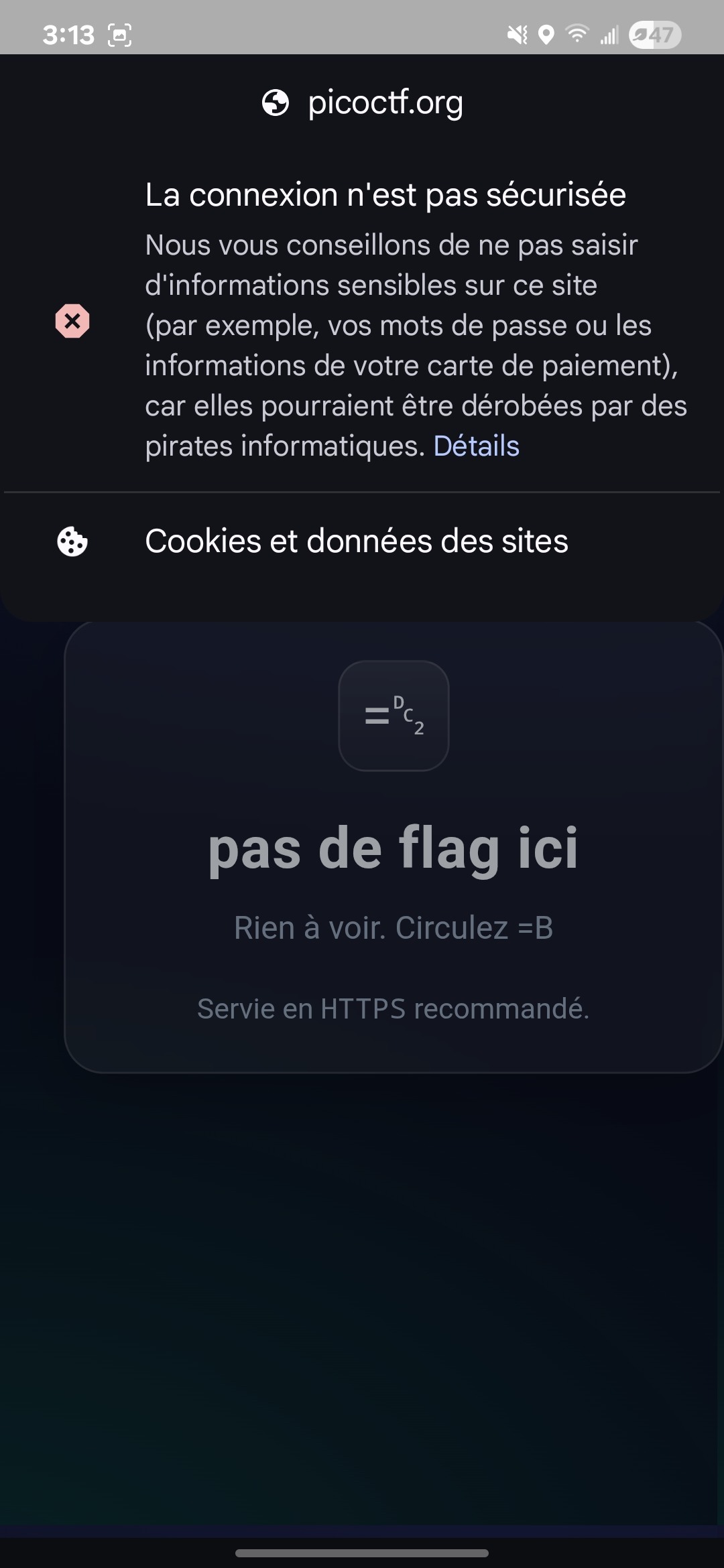Screen dimensions: 724x1568
Task: Open the Détails link
Action: coord(476,446)
